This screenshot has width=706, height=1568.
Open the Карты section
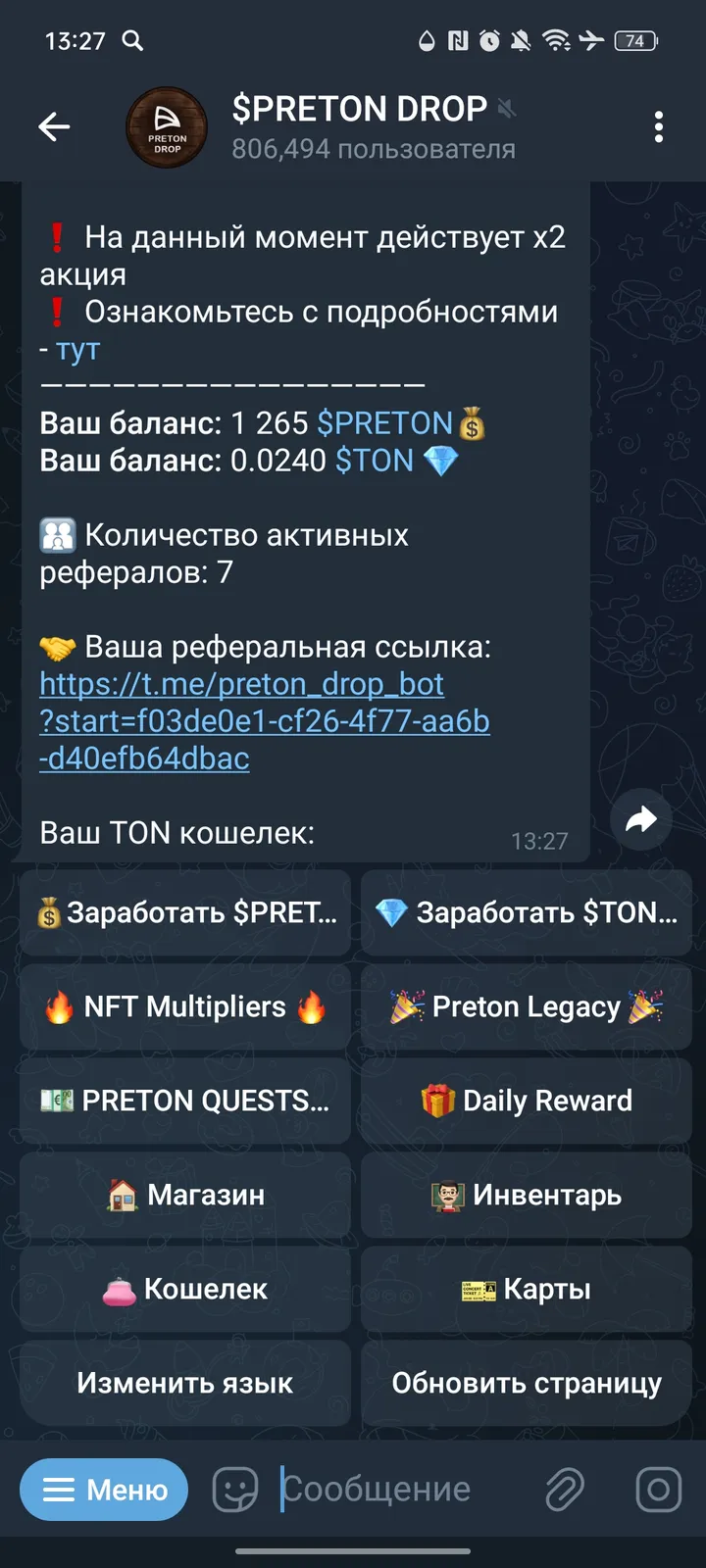pos(526,1289)
